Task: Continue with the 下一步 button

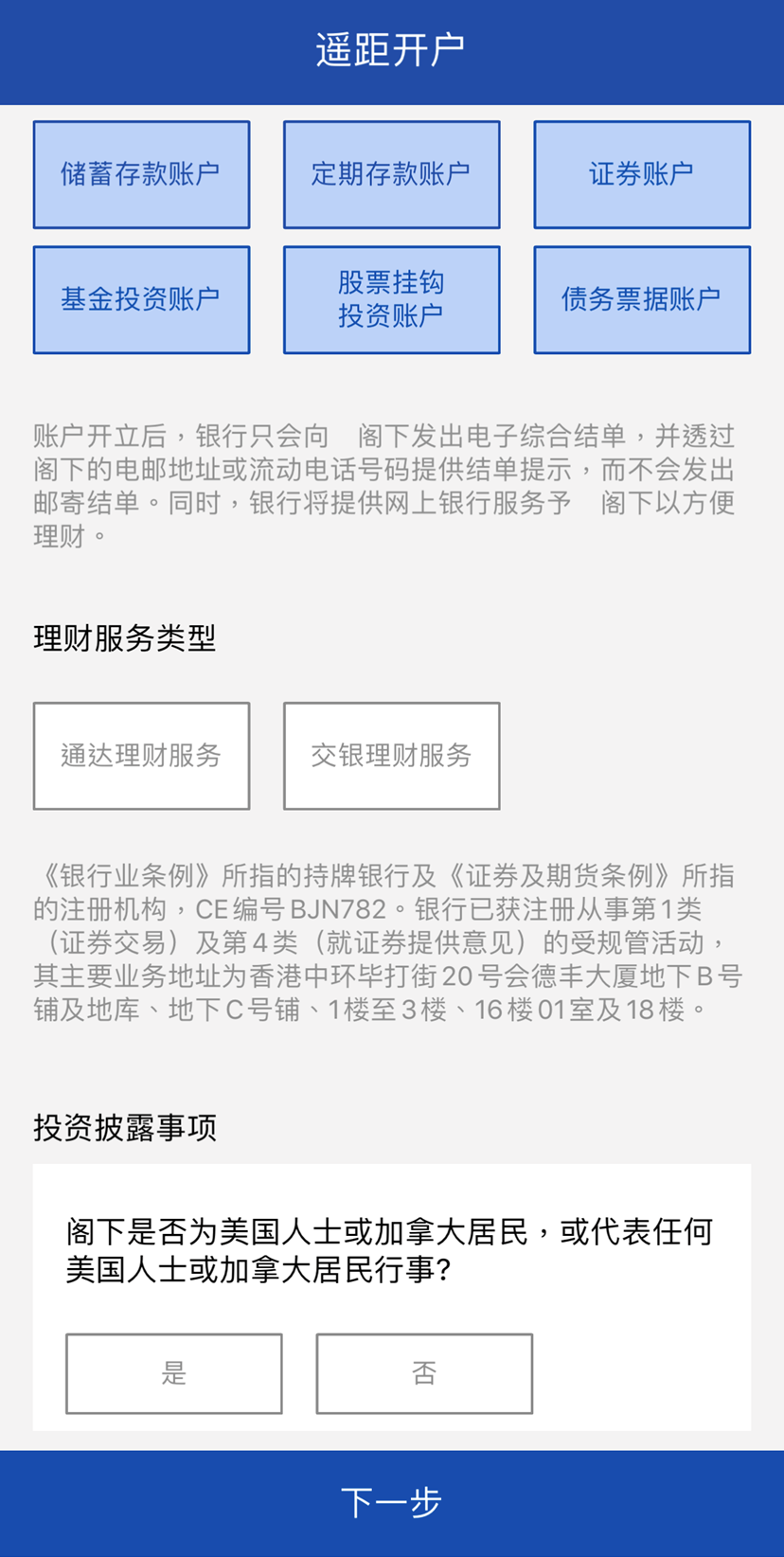Action: tap(392, 1503)
